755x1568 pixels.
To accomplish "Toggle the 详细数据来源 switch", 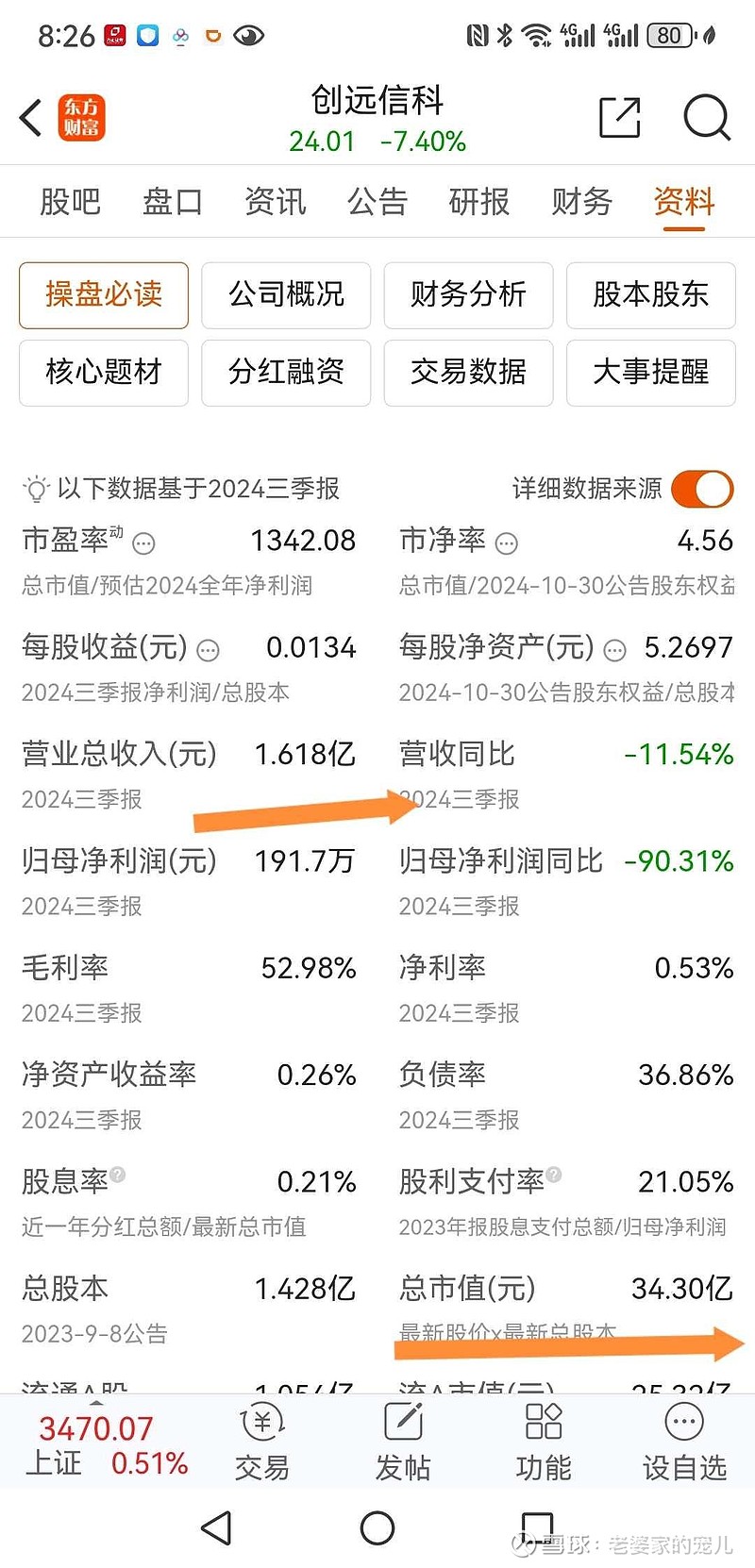I will point(701,489).
